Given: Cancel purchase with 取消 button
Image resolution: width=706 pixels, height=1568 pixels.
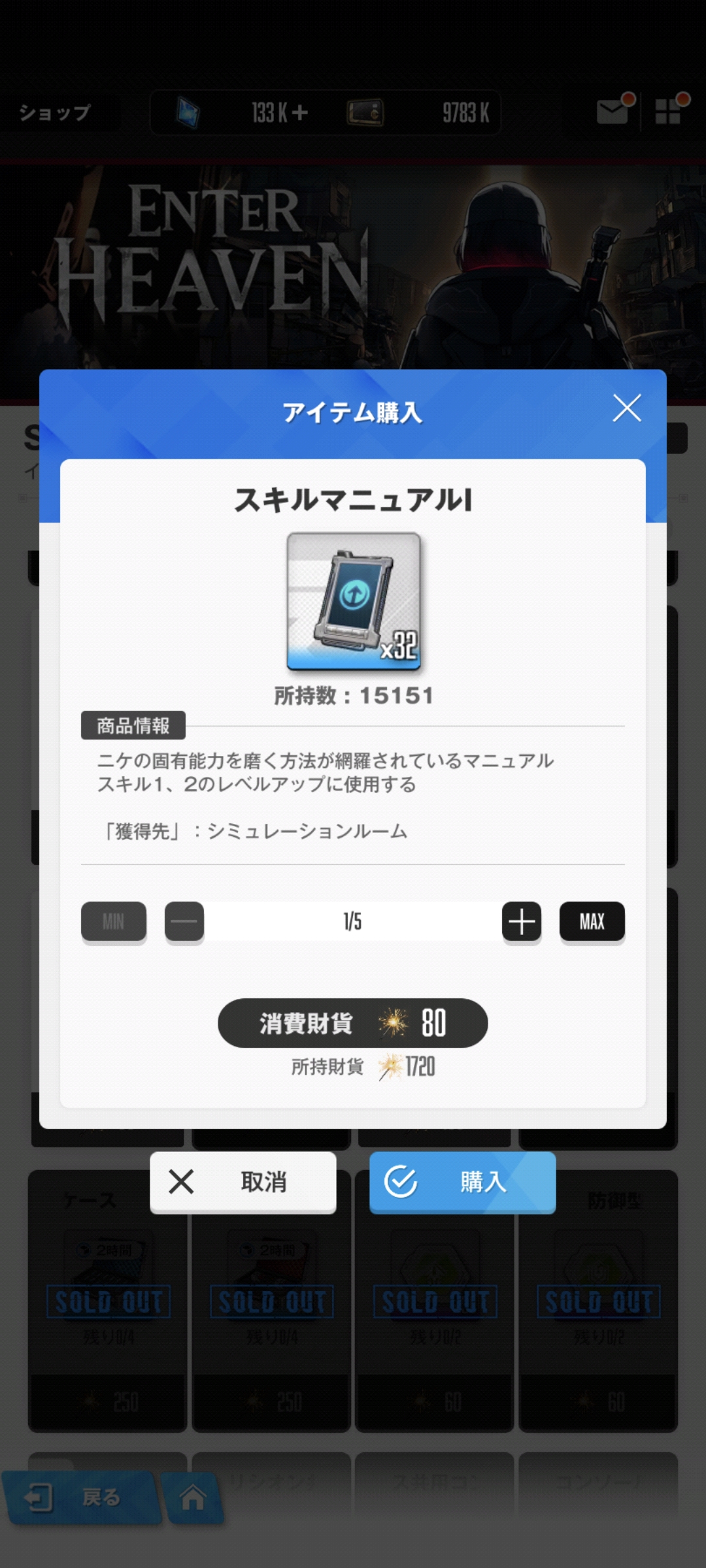Looking at the screenshot, I should pos(243,1182).
